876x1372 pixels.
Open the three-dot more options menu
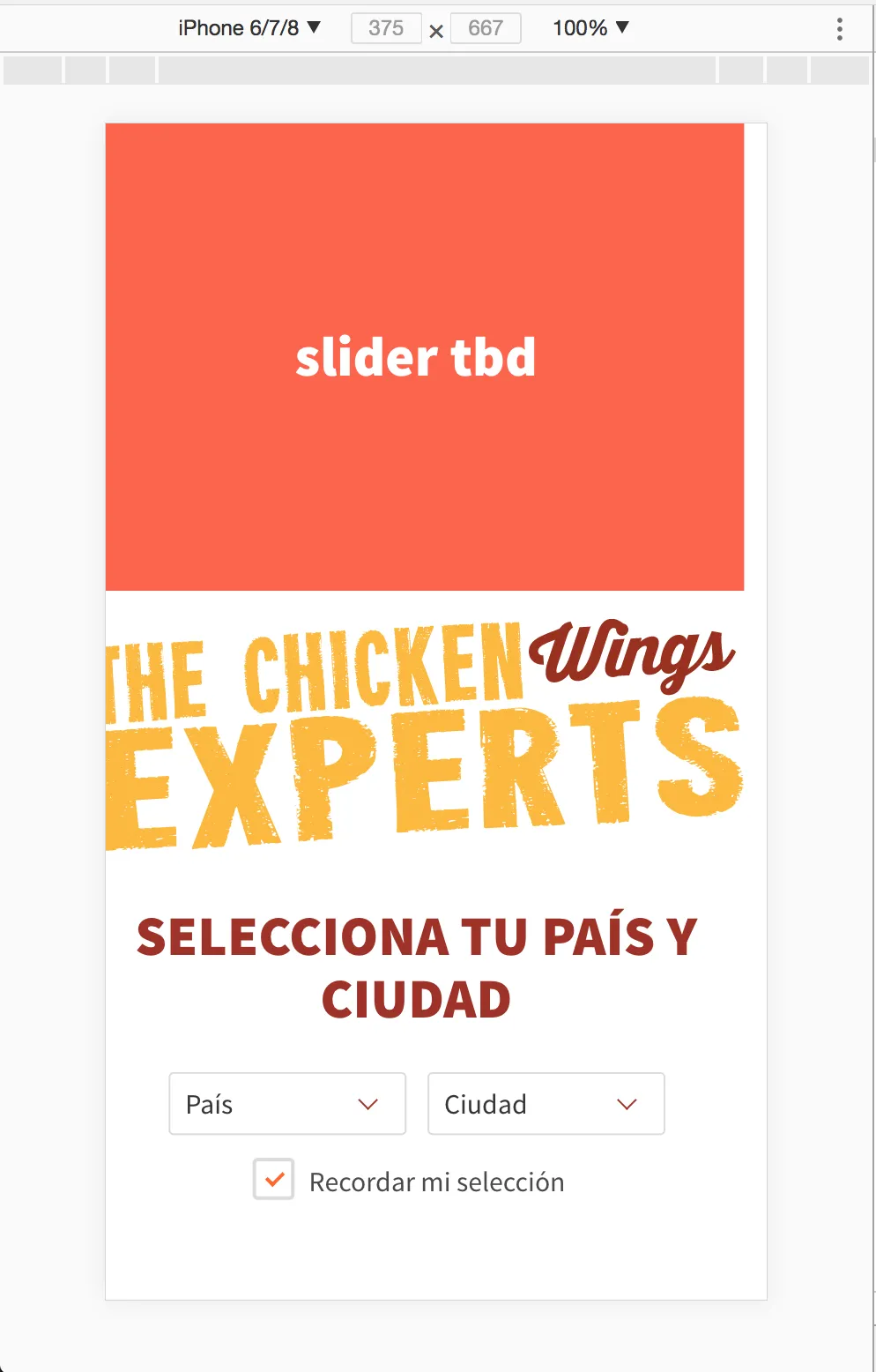[x=839, y=29]
